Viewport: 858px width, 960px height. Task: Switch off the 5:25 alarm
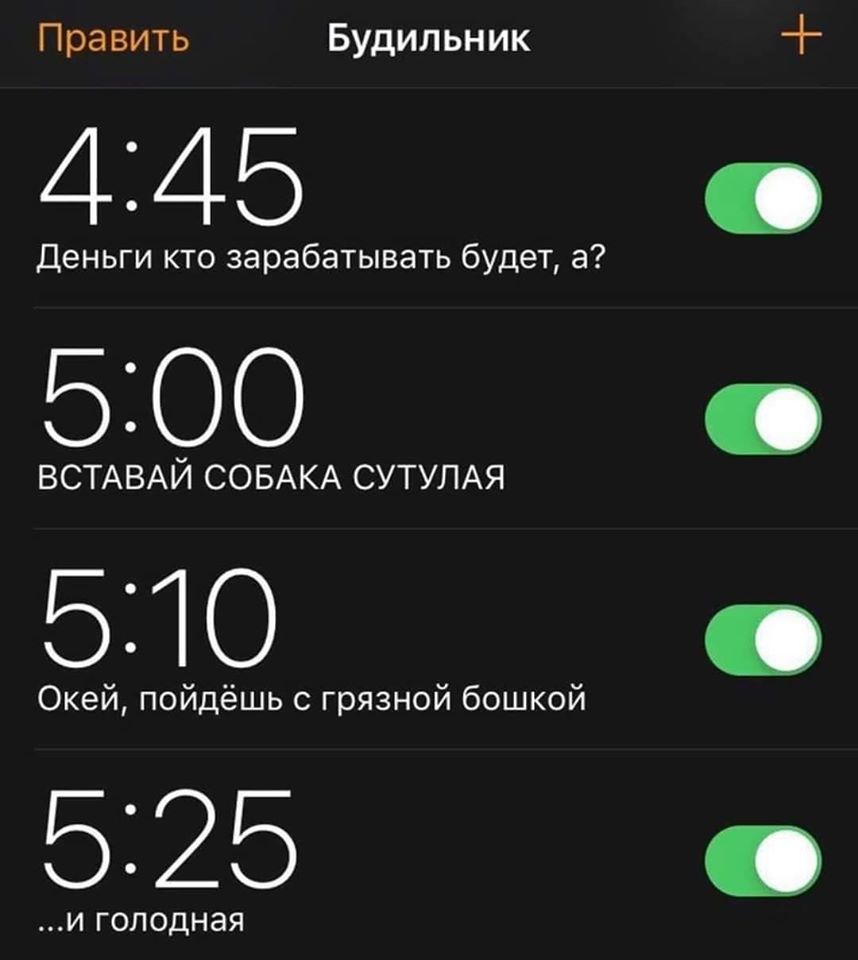pos(765,860)
